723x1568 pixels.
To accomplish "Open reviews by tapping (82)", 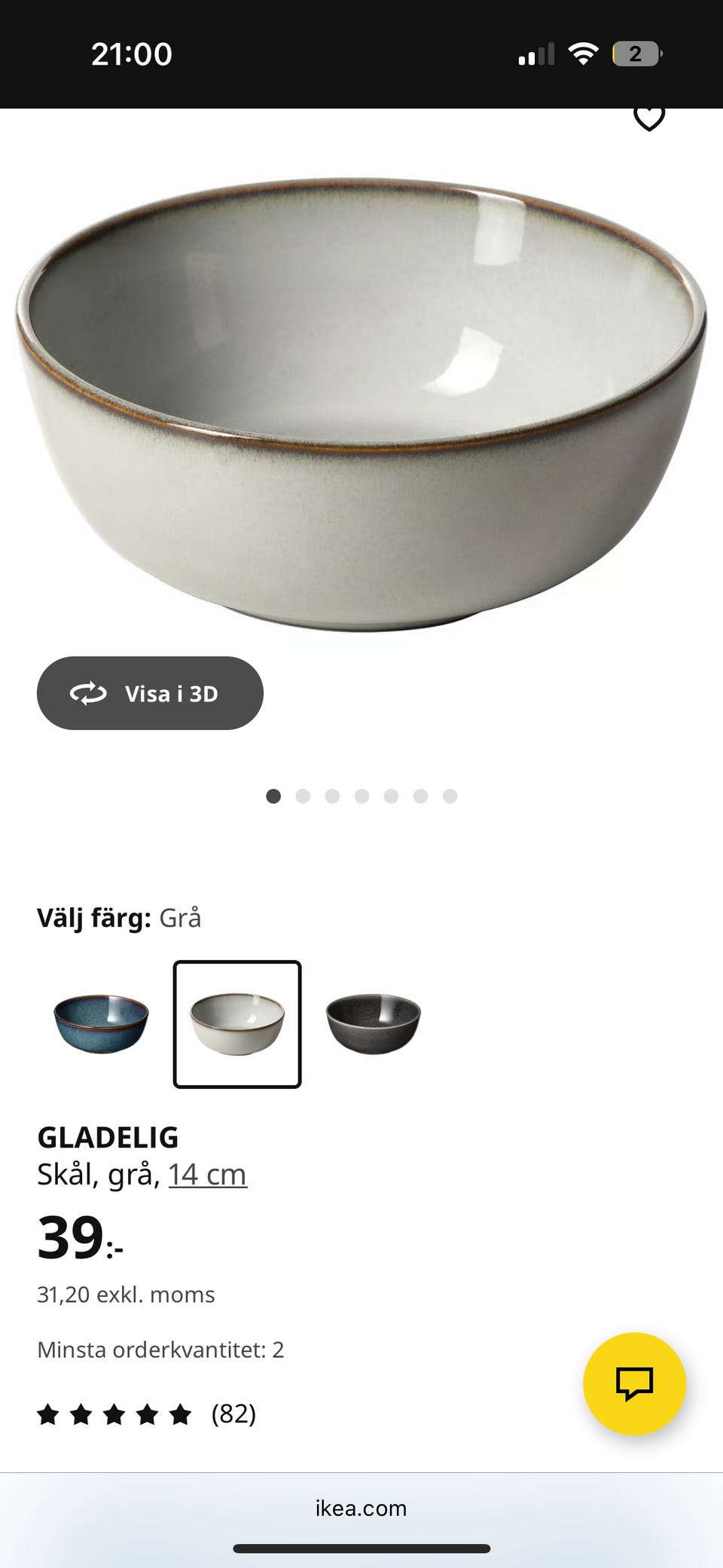I will coord(233,1414).
